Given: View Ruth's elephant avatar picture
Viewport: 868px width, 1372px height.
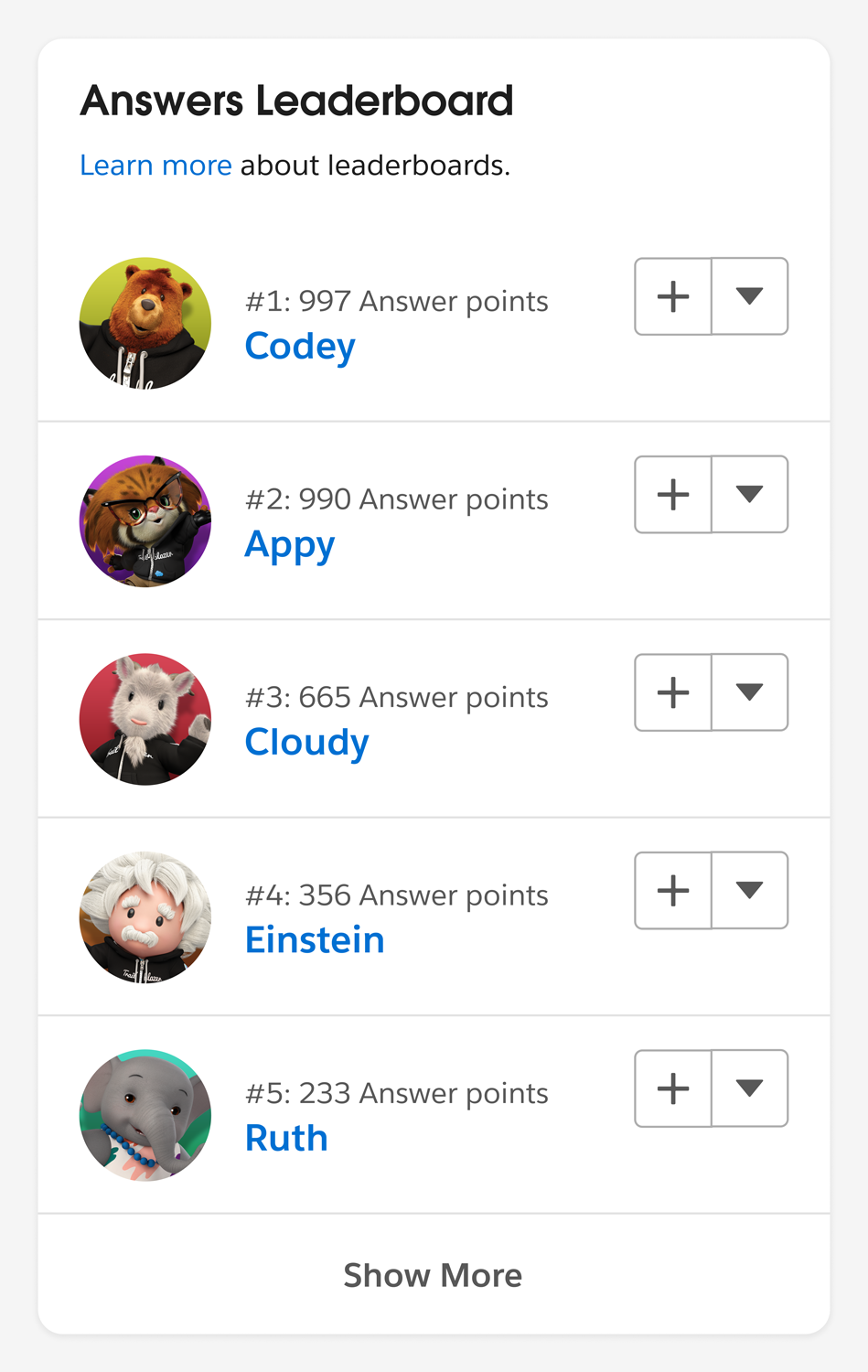Looking at the screenshot, I should point(145,1115).
